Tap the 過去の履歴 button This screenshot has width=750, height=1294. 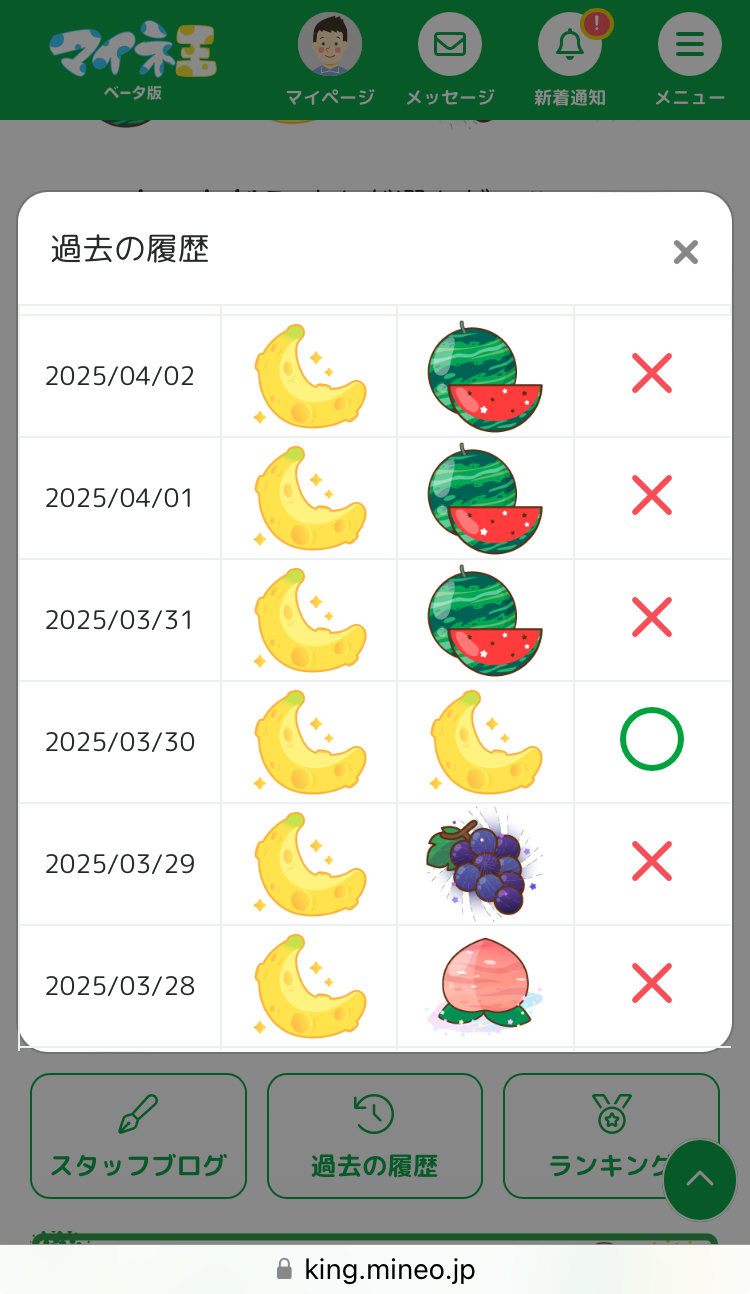[374, 1135]
